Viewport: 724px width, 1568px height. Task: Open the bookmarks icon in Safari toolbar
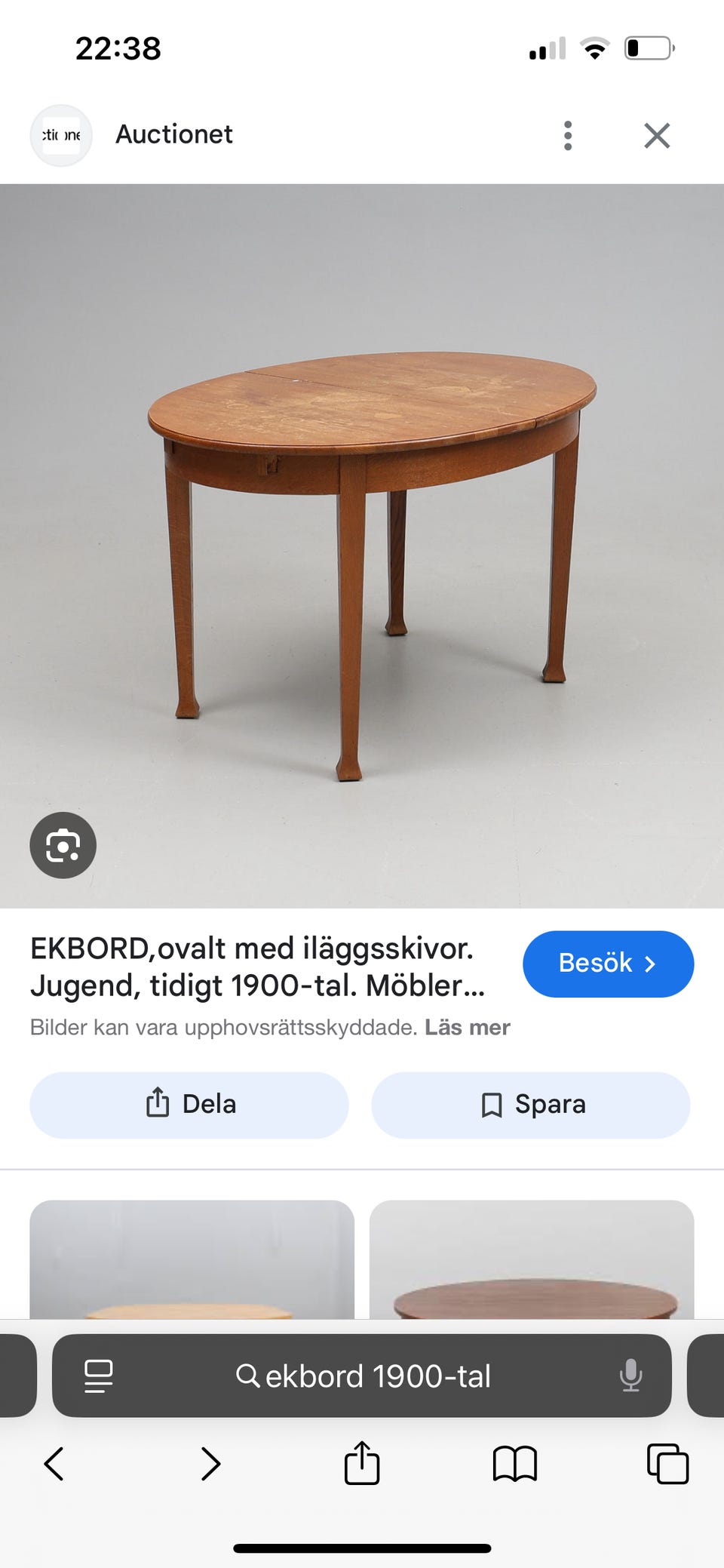tap(514, 1465)
